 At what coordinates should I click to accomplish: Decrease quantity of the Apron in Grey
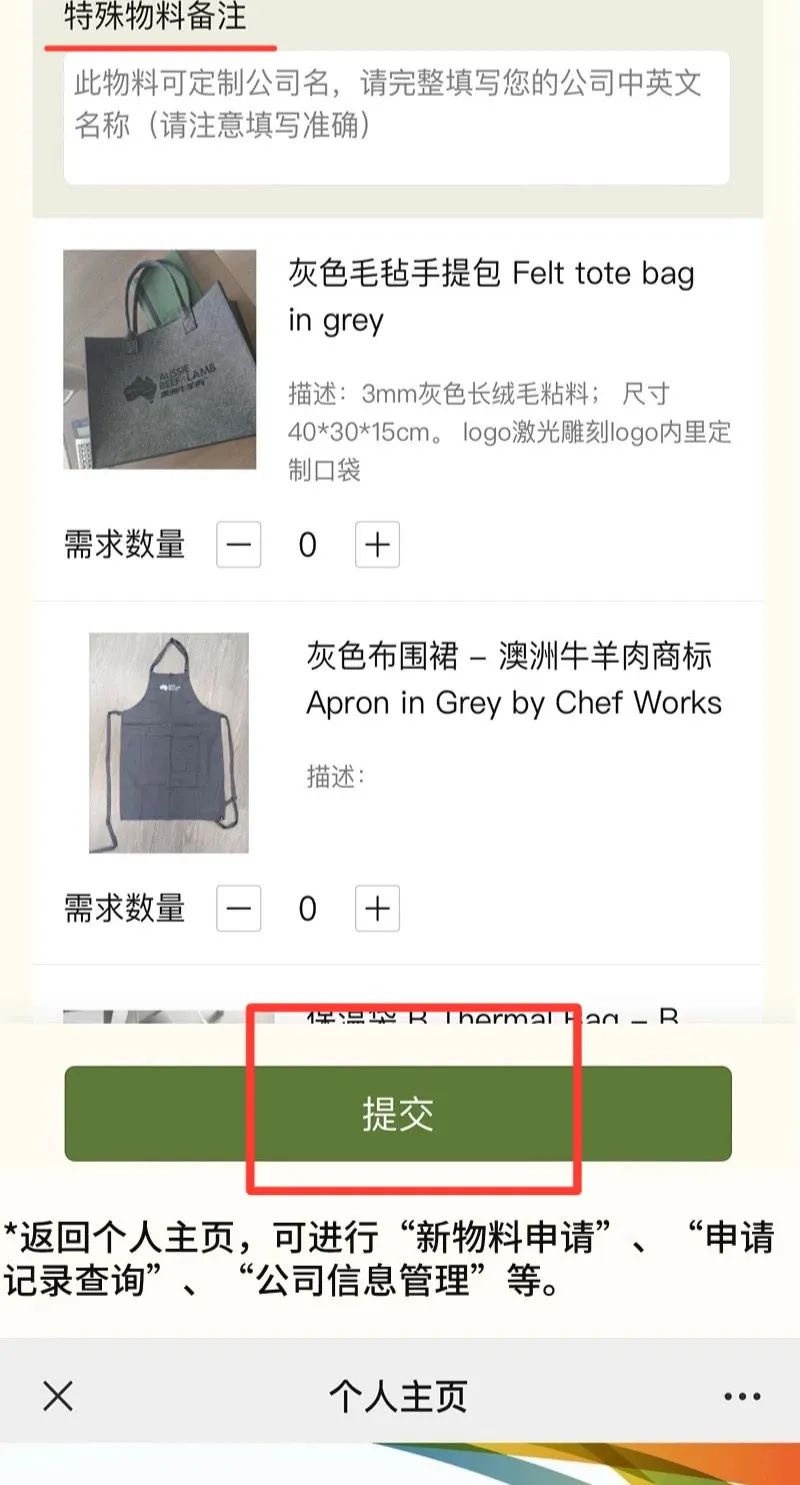[x=239, y=908]
